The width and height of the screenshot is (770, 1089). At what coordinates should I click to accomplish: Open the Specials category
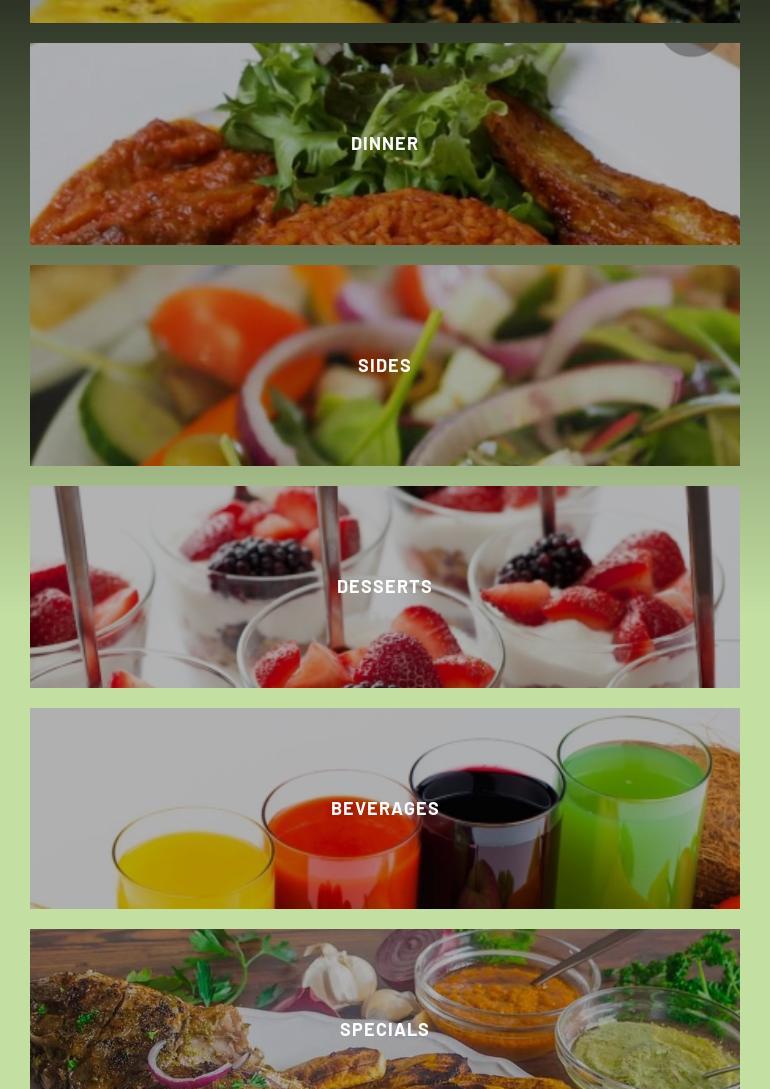pyautogui.click(x=384, y=1028)
